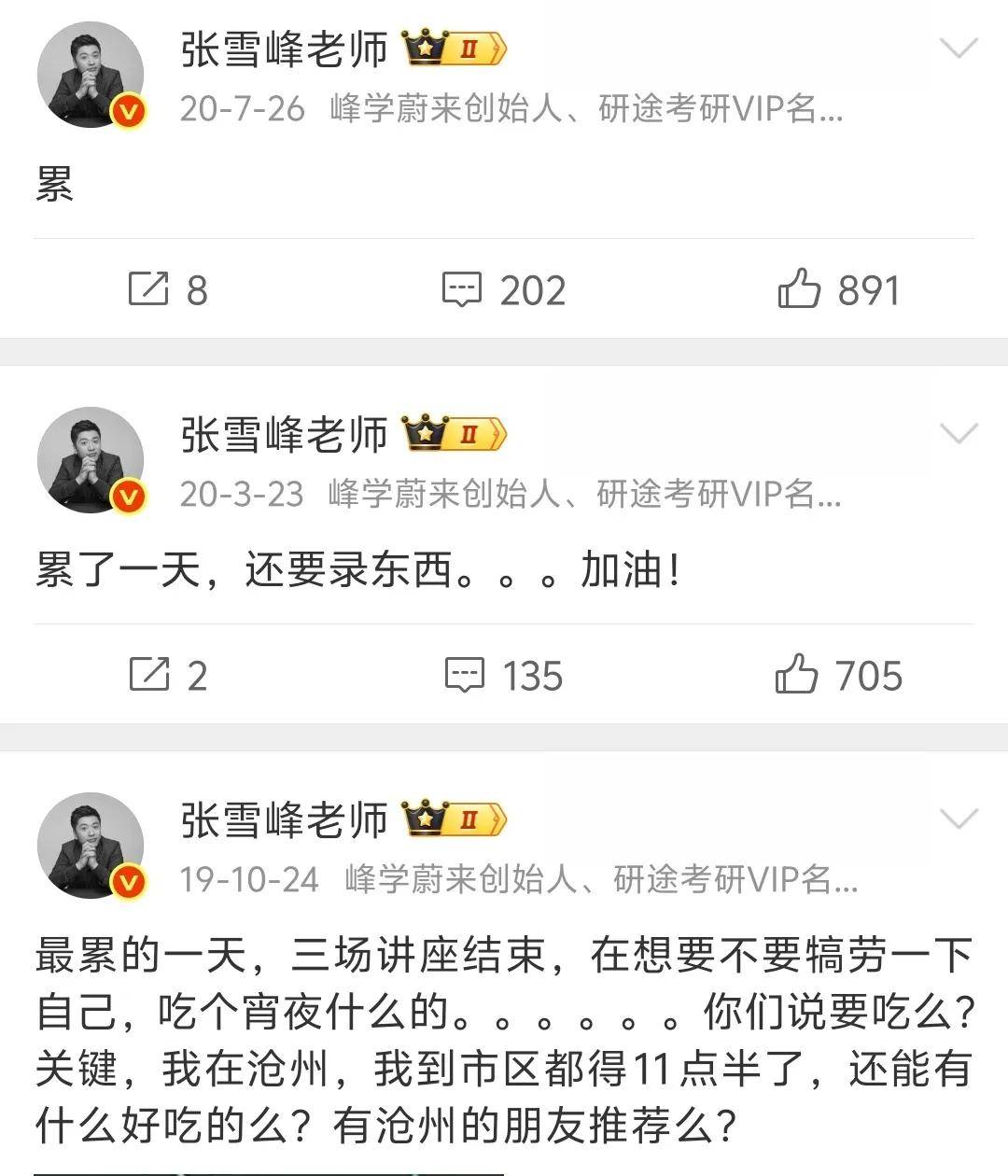
Task: Open the avatar on the 20-3-23 post
Action: tap(90, 460)
